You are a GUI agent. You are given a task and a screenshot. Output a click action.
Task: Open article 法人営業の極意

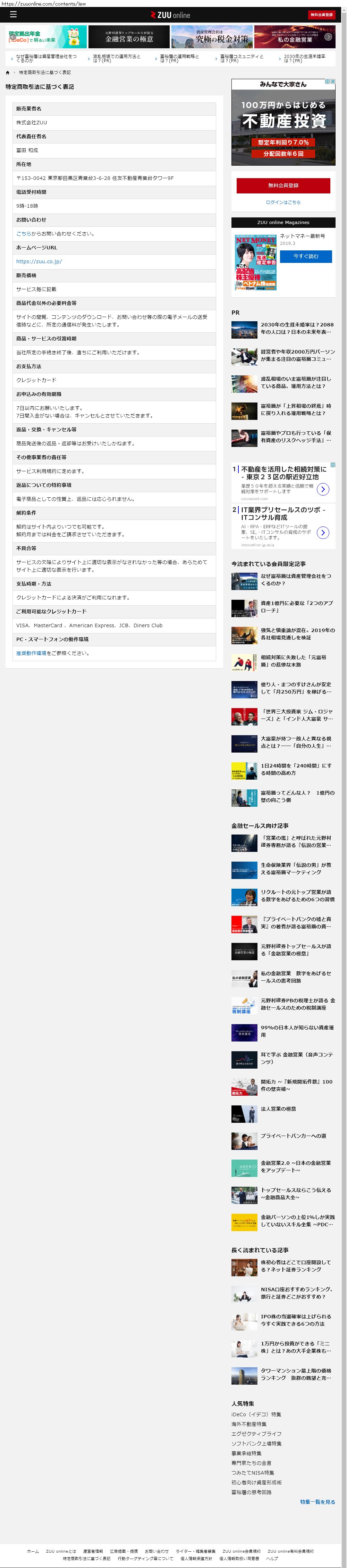(x=278, y=1109)
